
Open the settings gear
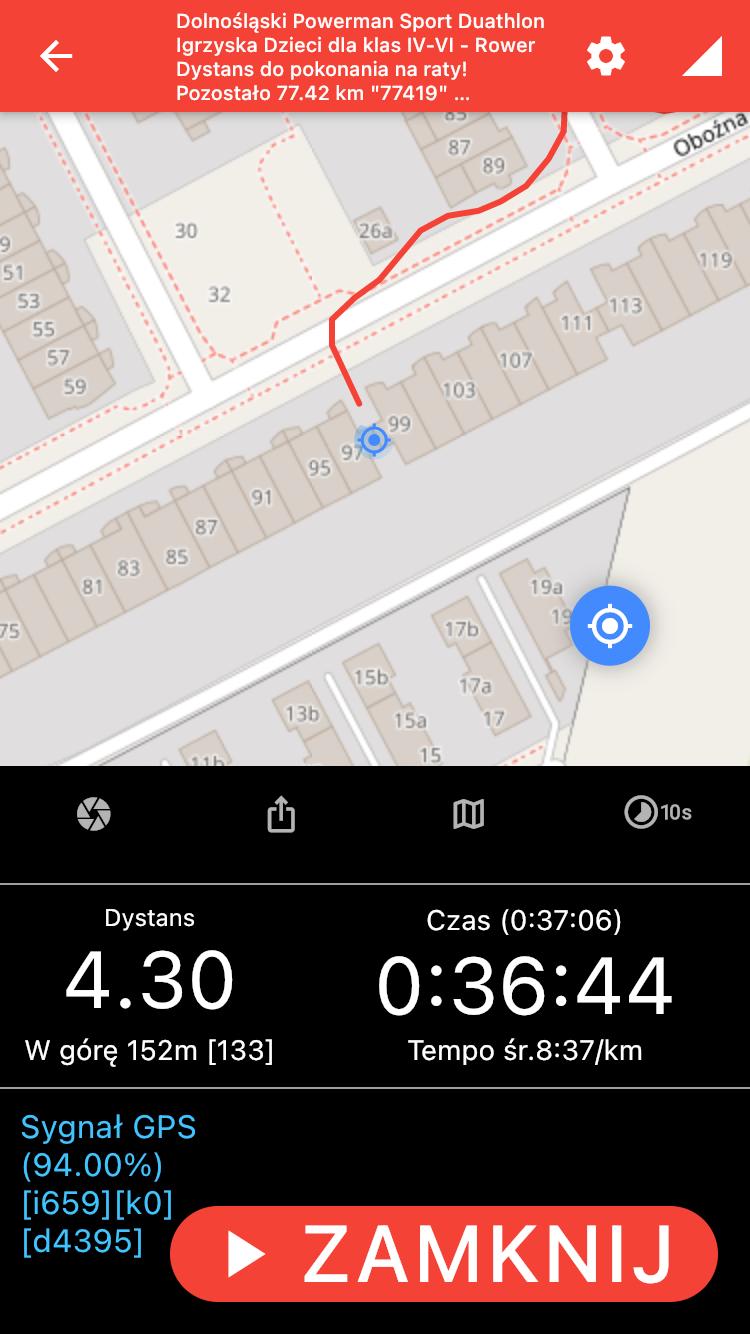pos(605,56)
